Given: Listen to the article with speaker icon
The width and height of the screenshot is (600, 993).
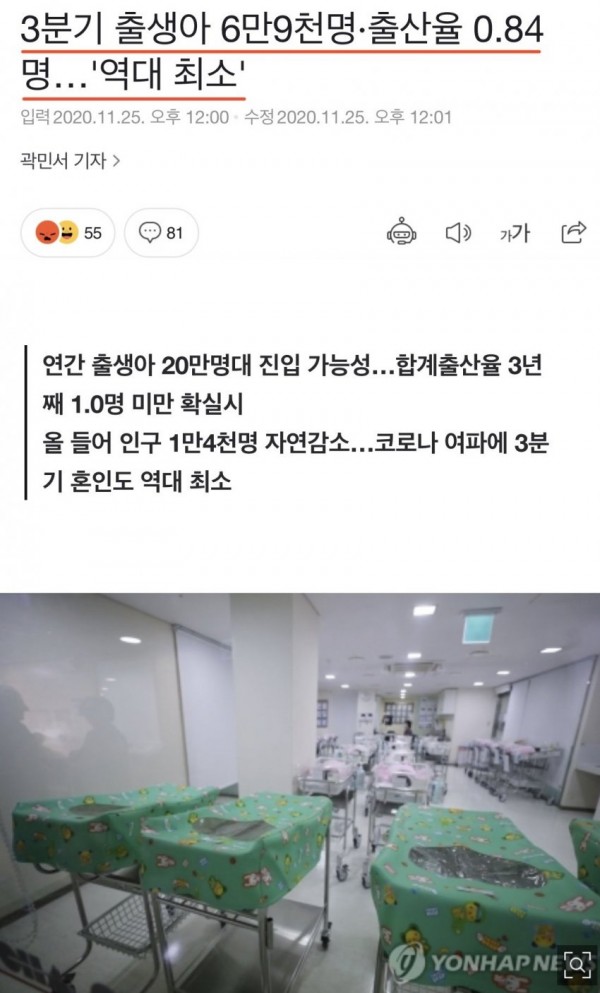Looking at the screenshot, I should coord(458,233).
